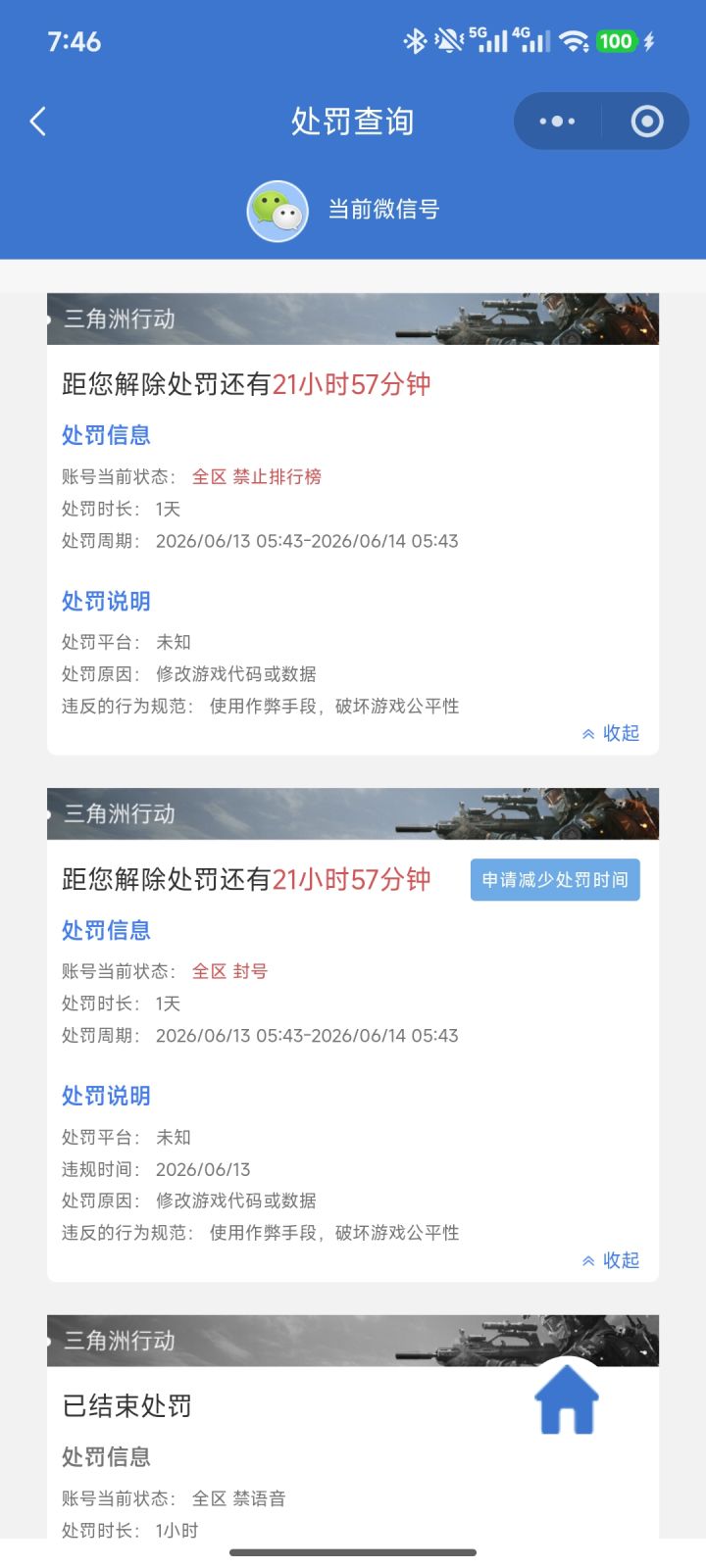The width and height of the screenshot is (706, 1568).
Task: Close the mini program via target icon
Action: coord(647,122)
